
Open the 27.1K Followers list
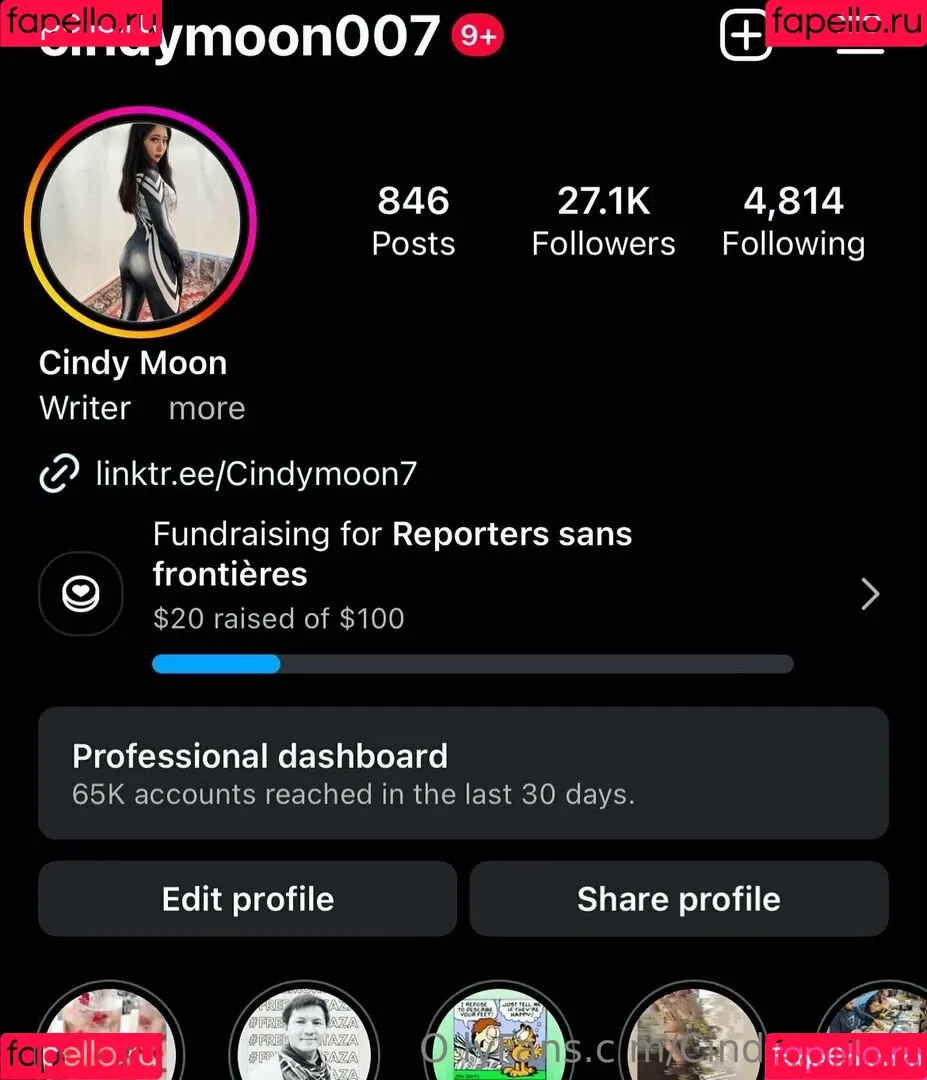[x=603, y=222]
